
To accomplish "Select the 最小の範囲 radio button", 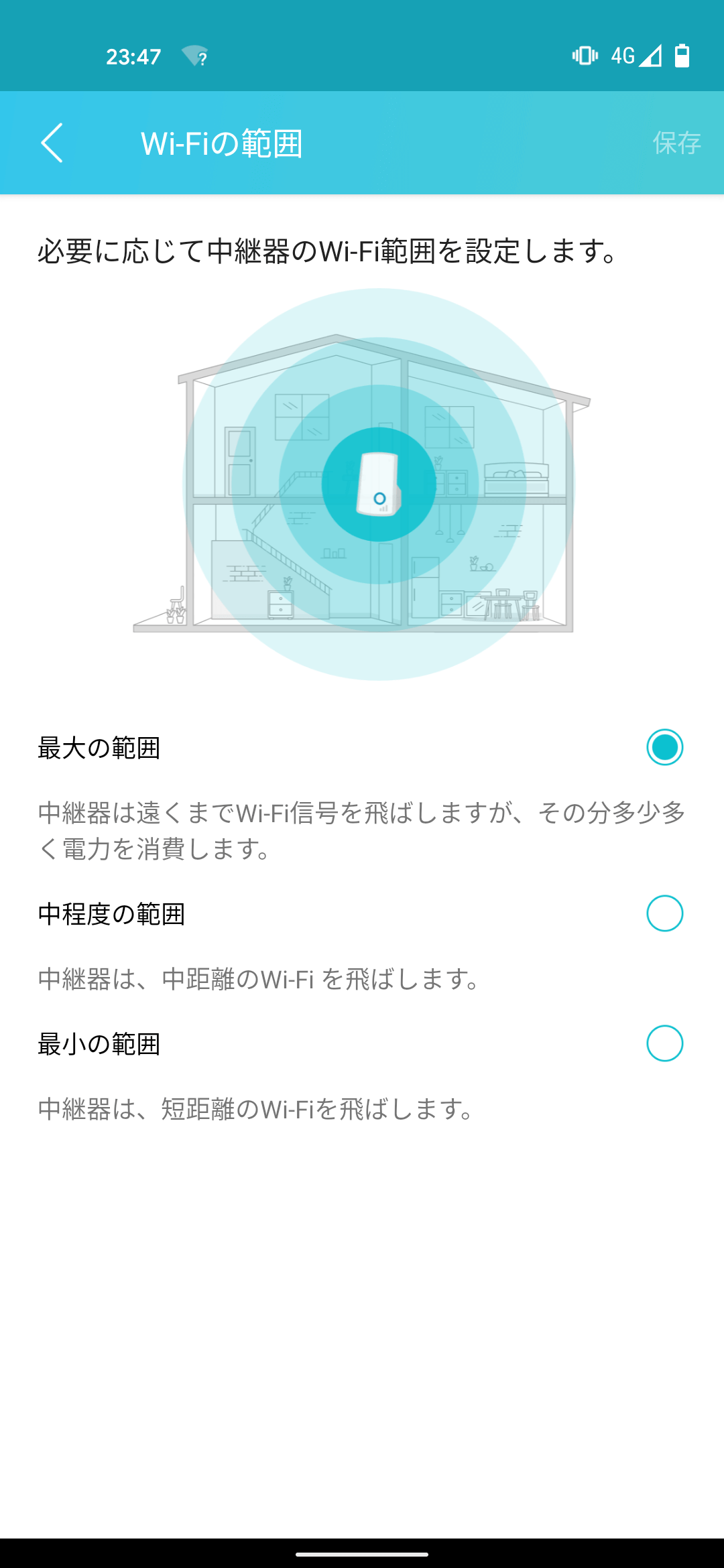I will [x=664, y=1043].
